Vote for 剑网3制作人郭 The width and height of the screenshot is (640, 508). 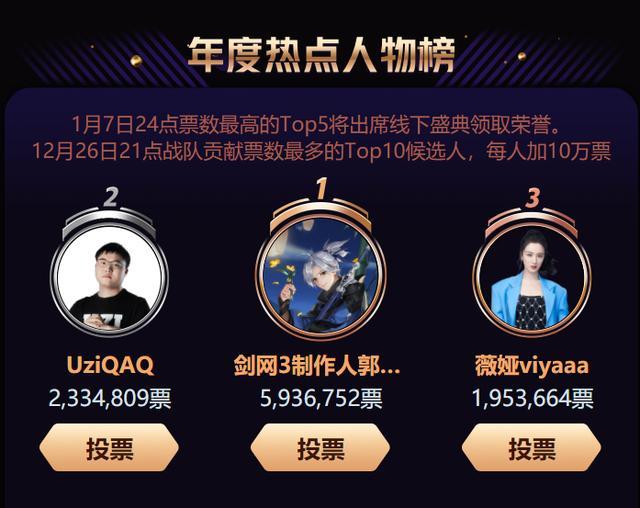(x=320, y=448)
